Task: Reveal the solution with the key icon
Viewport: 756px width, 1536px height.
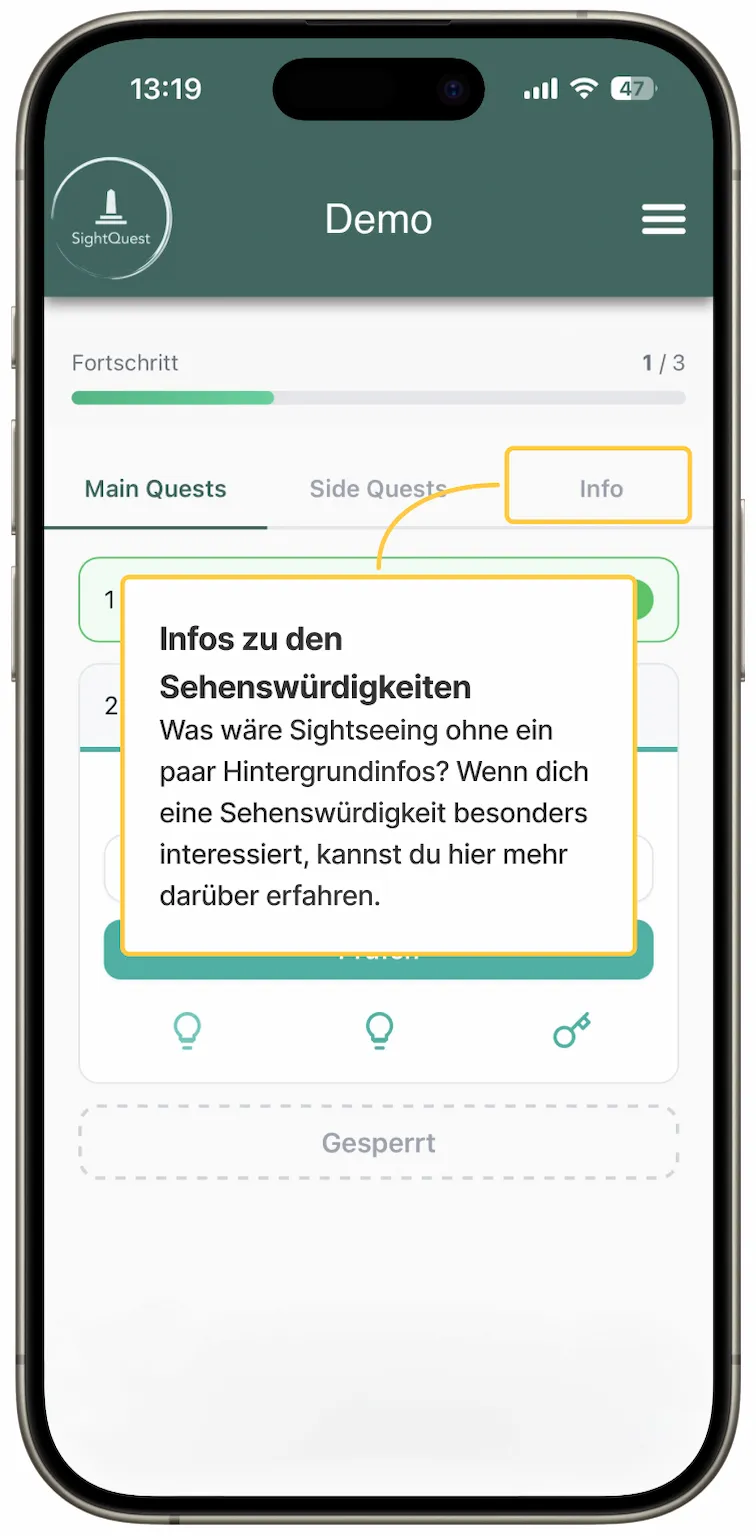Action: click(x=572, y=1030)
